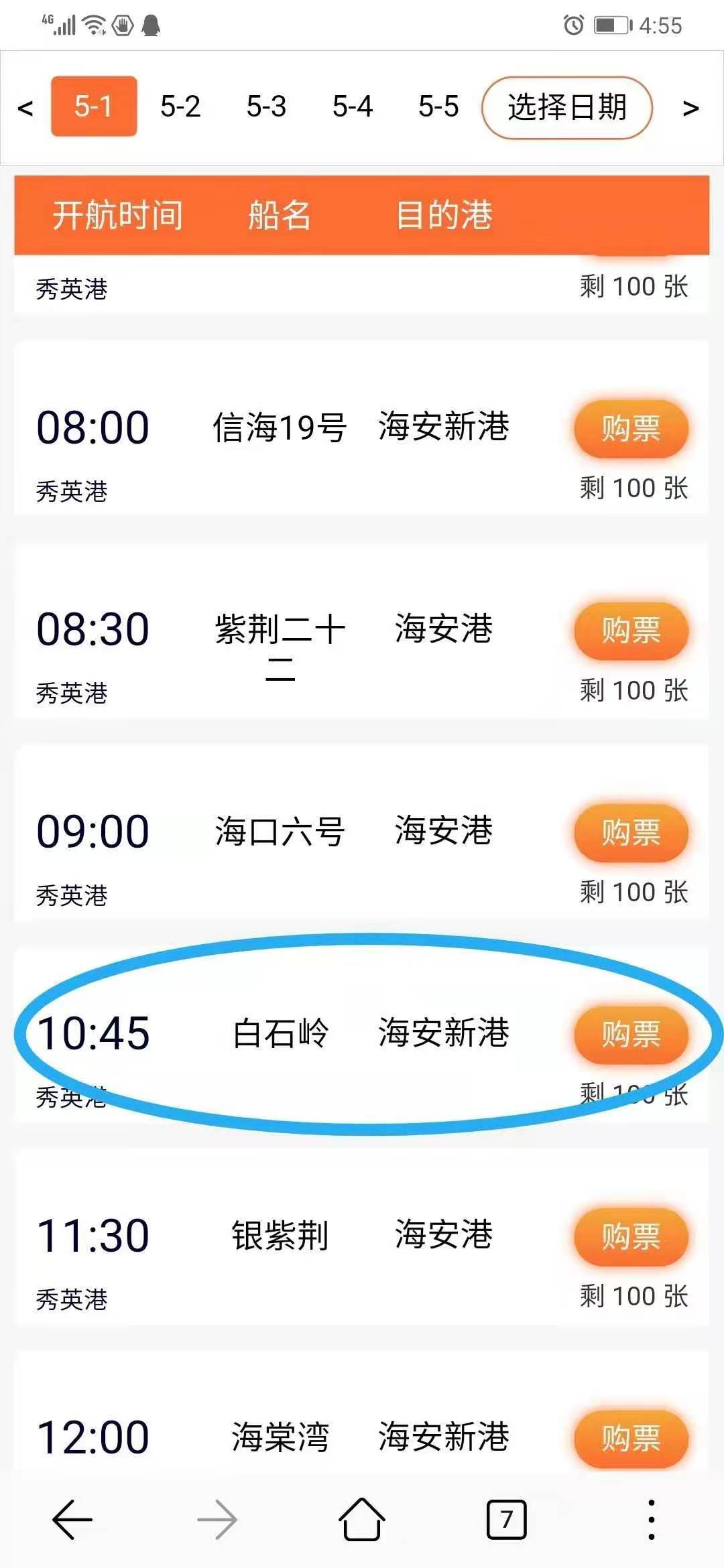Choose the 5-4 date tab

coord(353,107)
